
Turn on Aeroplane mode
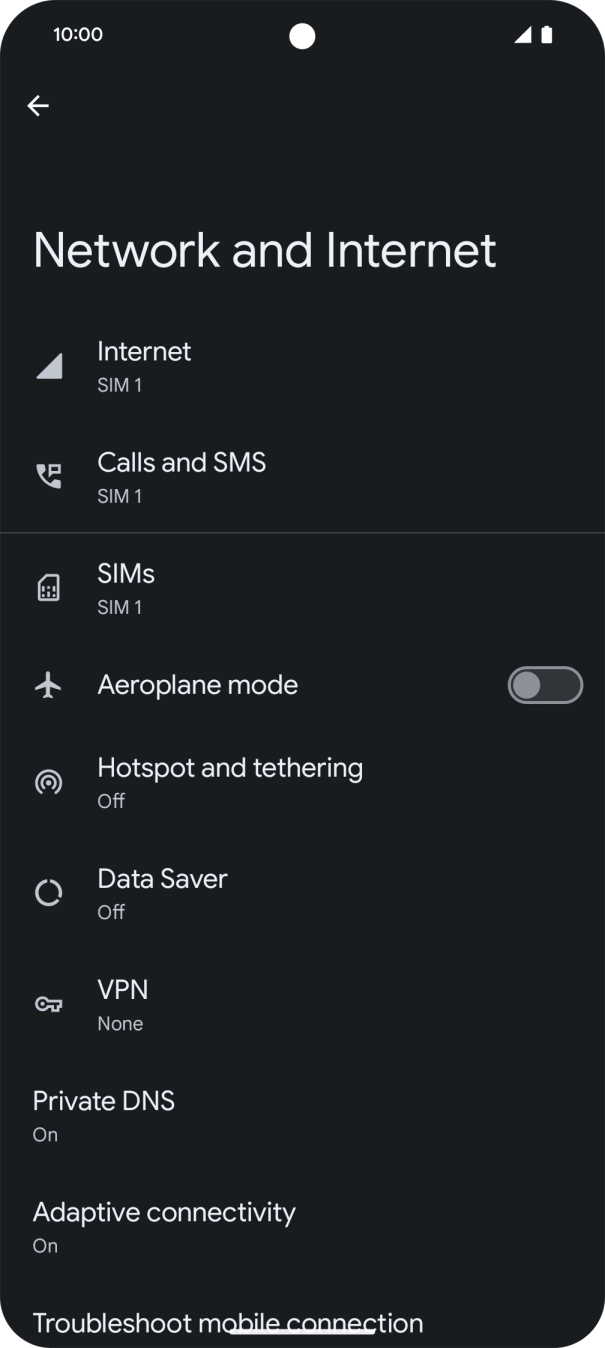coord(544,686)
